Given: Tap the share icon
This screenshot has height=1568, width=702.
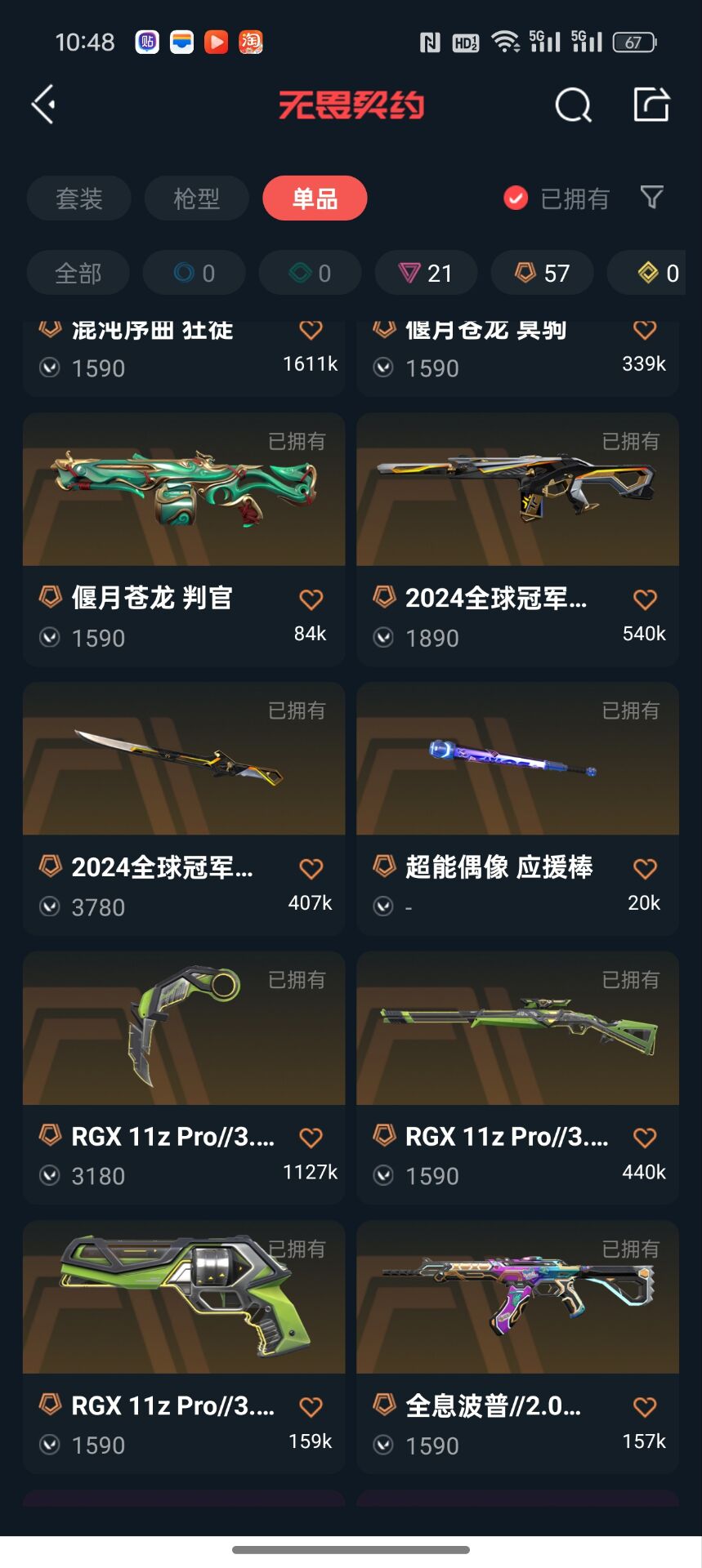Looking at the screenshot, I should (651, 105).
